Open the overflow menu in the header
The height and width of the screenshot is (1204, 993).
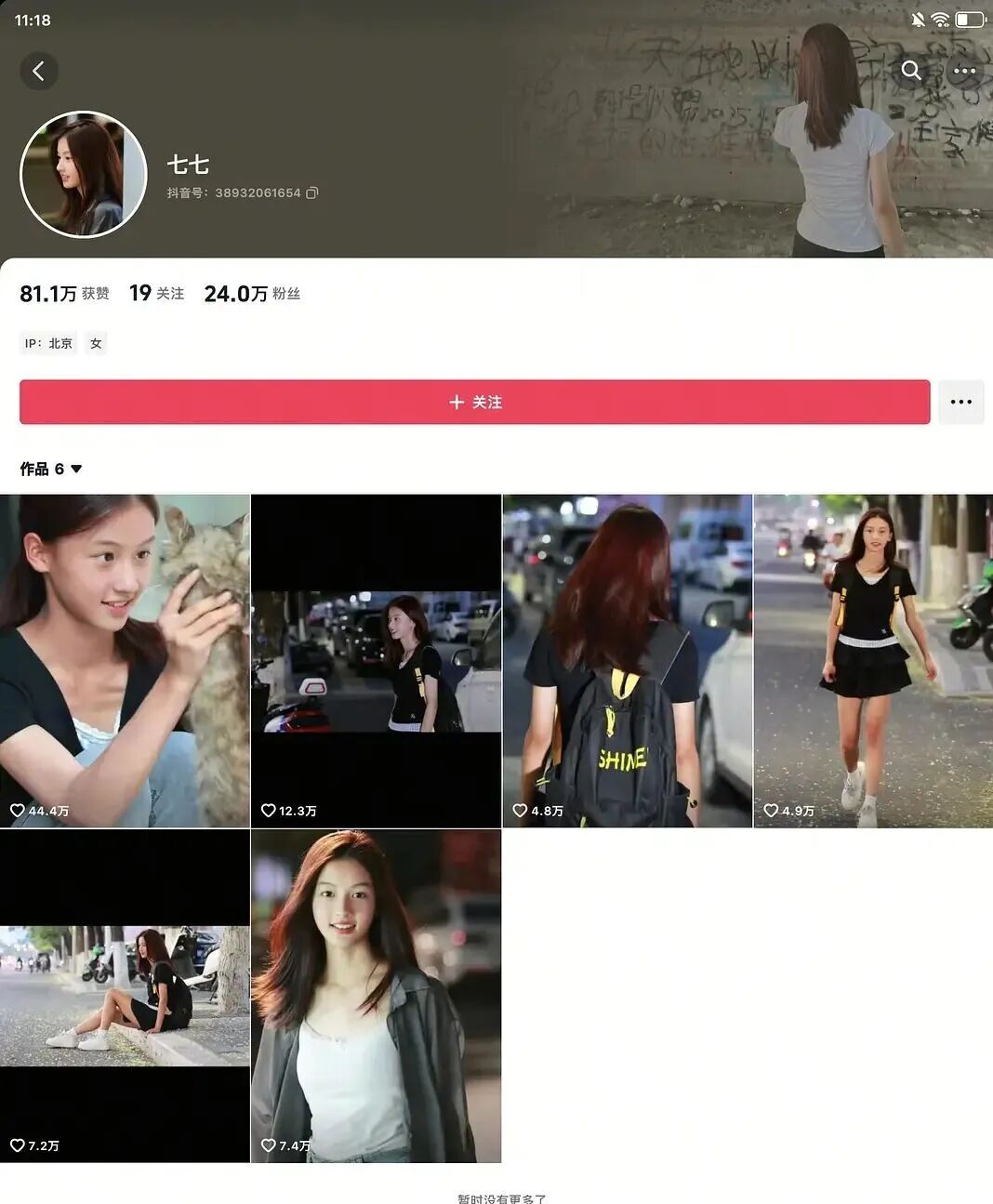pyautogui.click(x=964, y=71)
